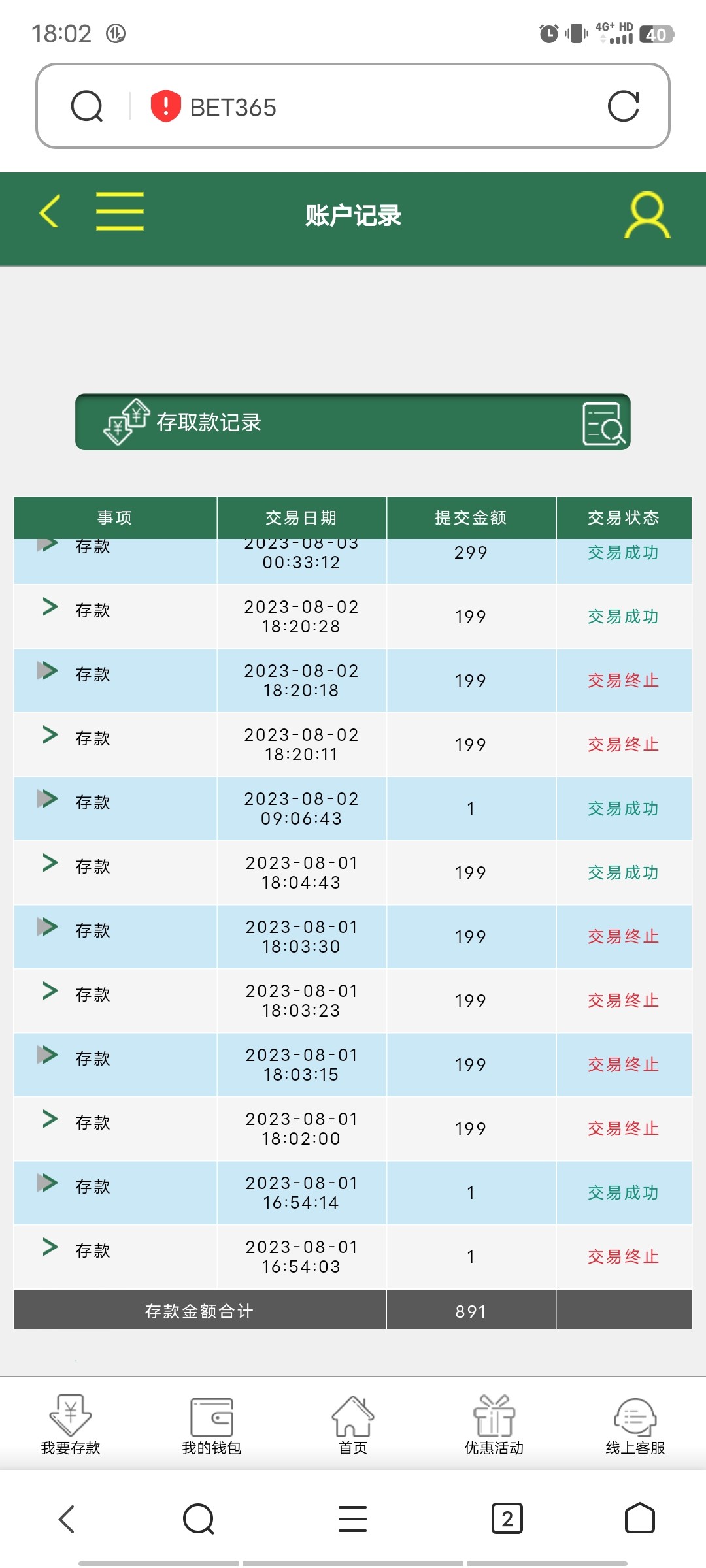706x1568 pixels.
Task: Expand the deposit row dated 2023-08-02 09:06:43
Action: click(48, 799)
